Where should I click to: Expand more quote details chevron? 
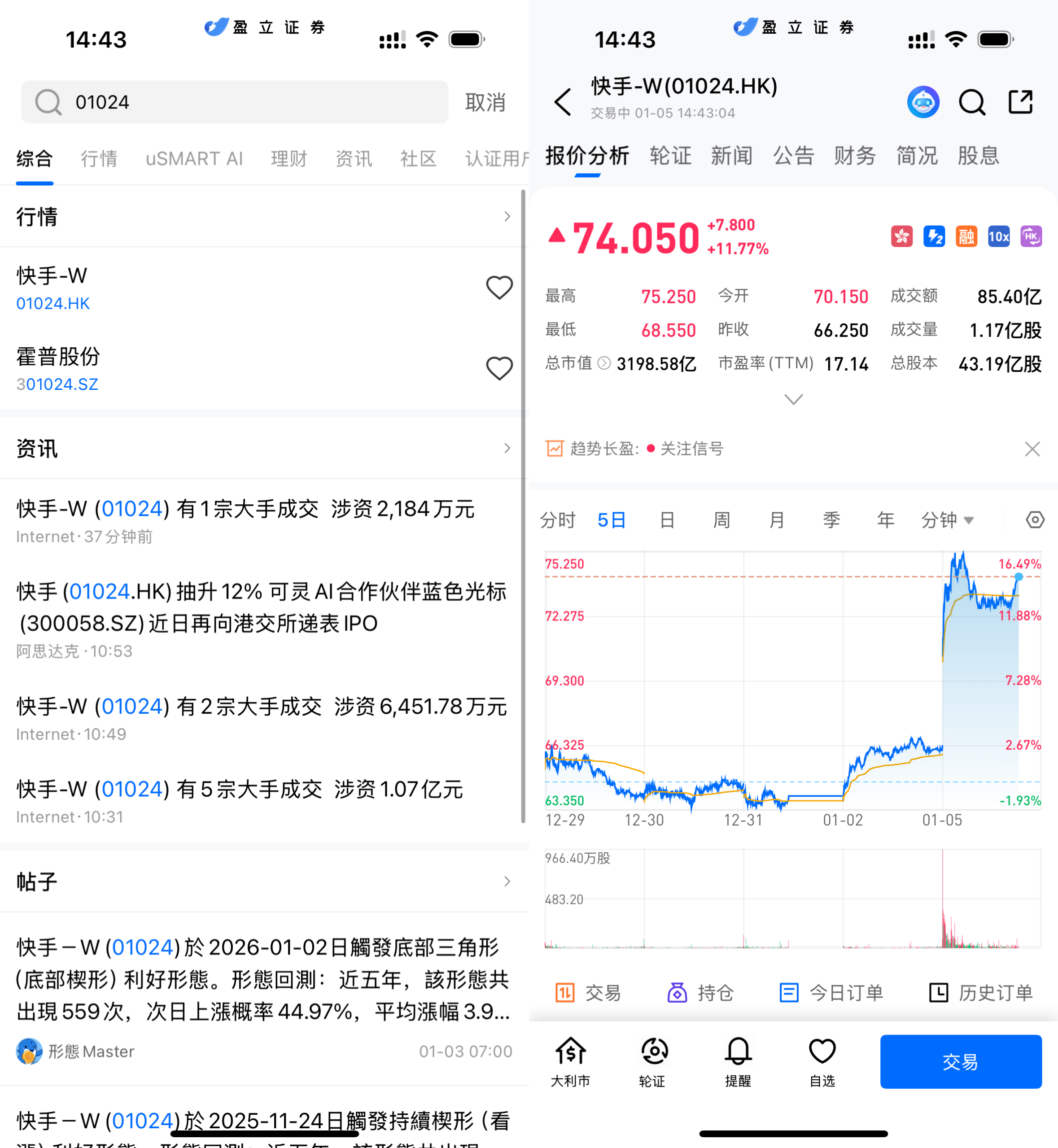click(793, 399)
